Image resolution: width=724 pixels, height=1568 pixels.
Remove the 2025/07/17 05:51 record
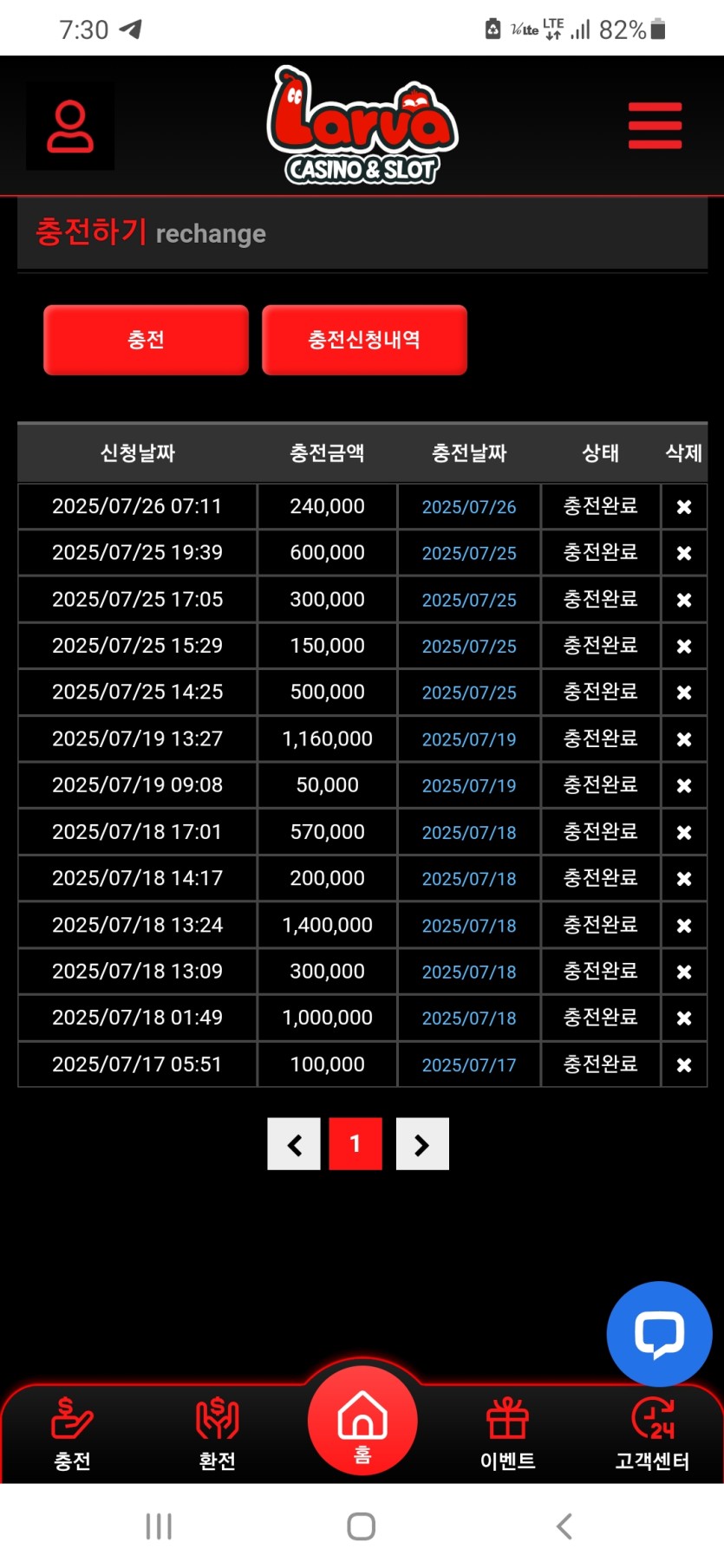tap(683, 1065)
